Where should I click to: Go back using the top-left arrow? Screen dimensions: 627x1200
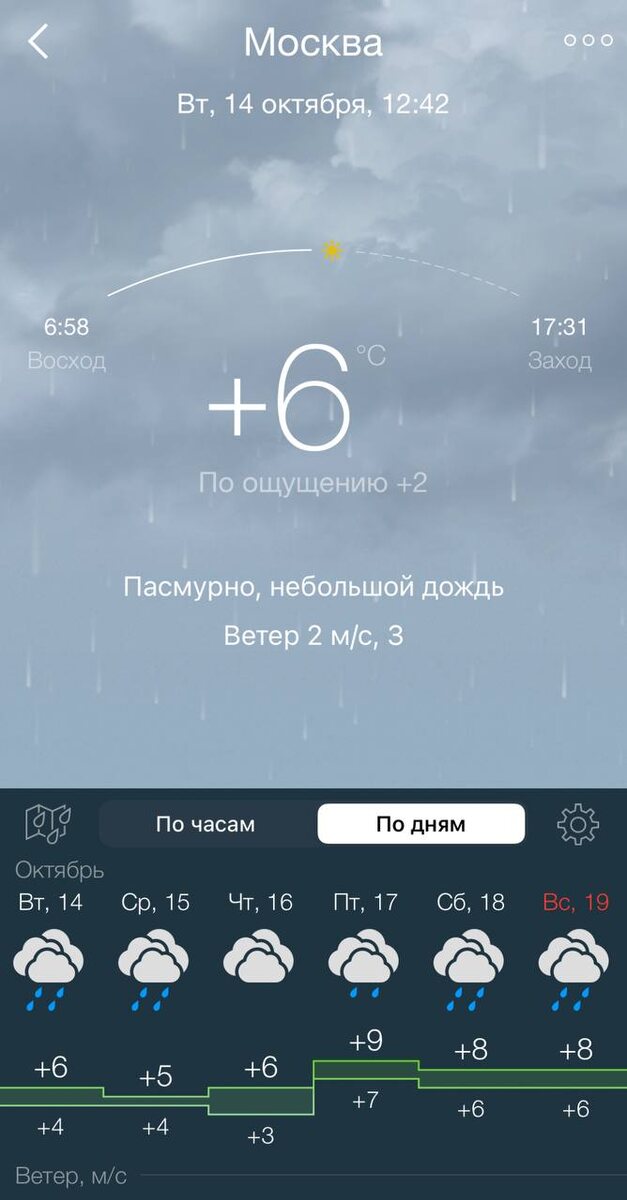(x=38, y=42)
